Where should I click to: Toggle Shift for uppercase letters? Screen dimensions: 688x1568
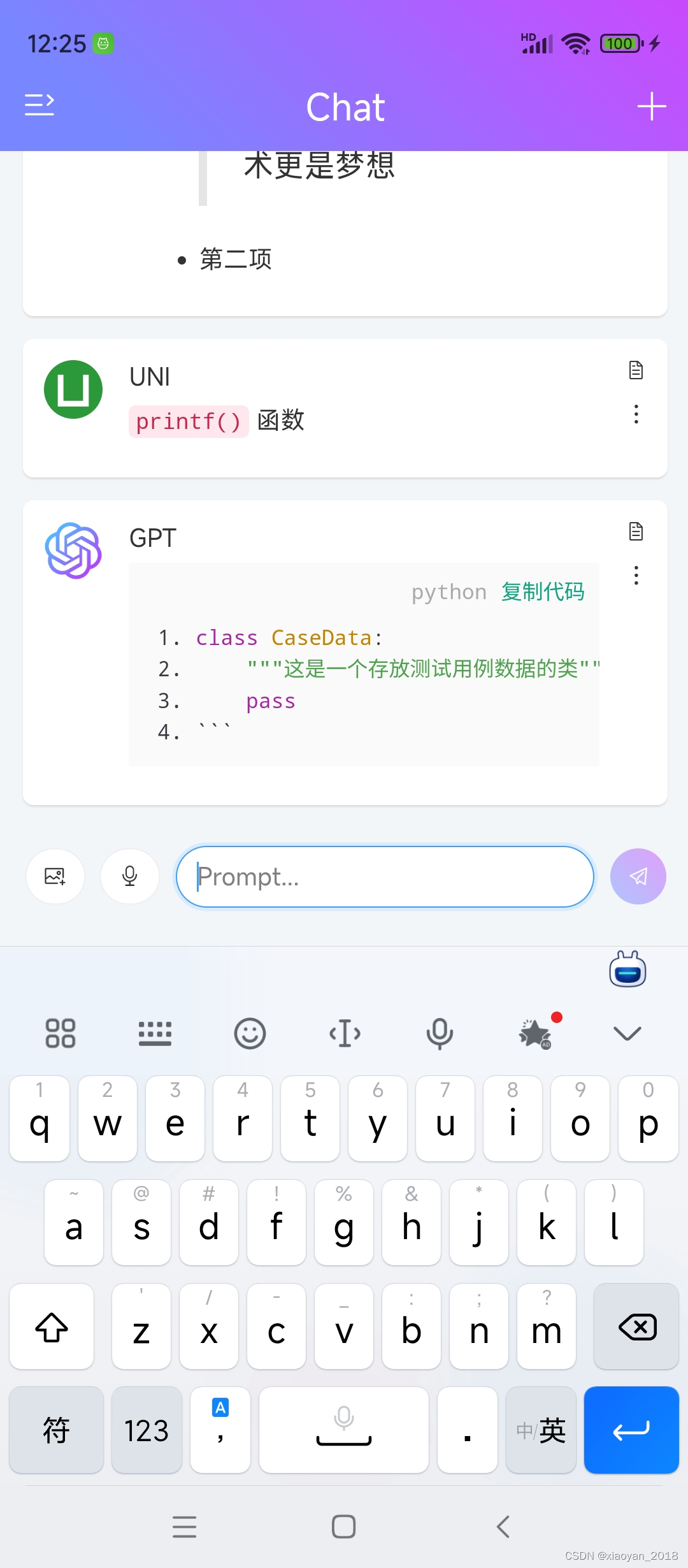pos(52,1328)
